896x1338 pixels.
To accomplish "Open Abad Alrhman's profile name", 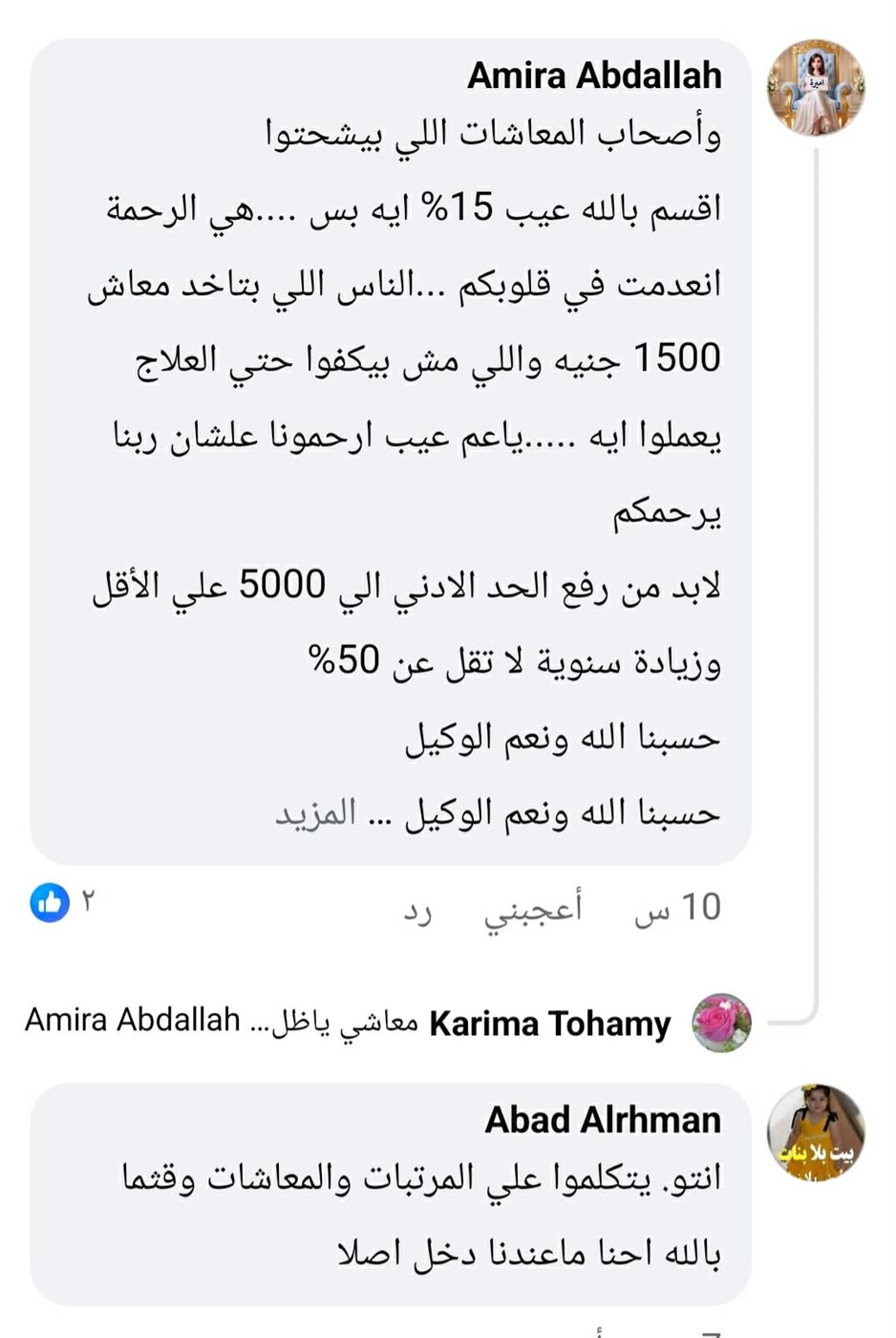I will pos(602,1119).
